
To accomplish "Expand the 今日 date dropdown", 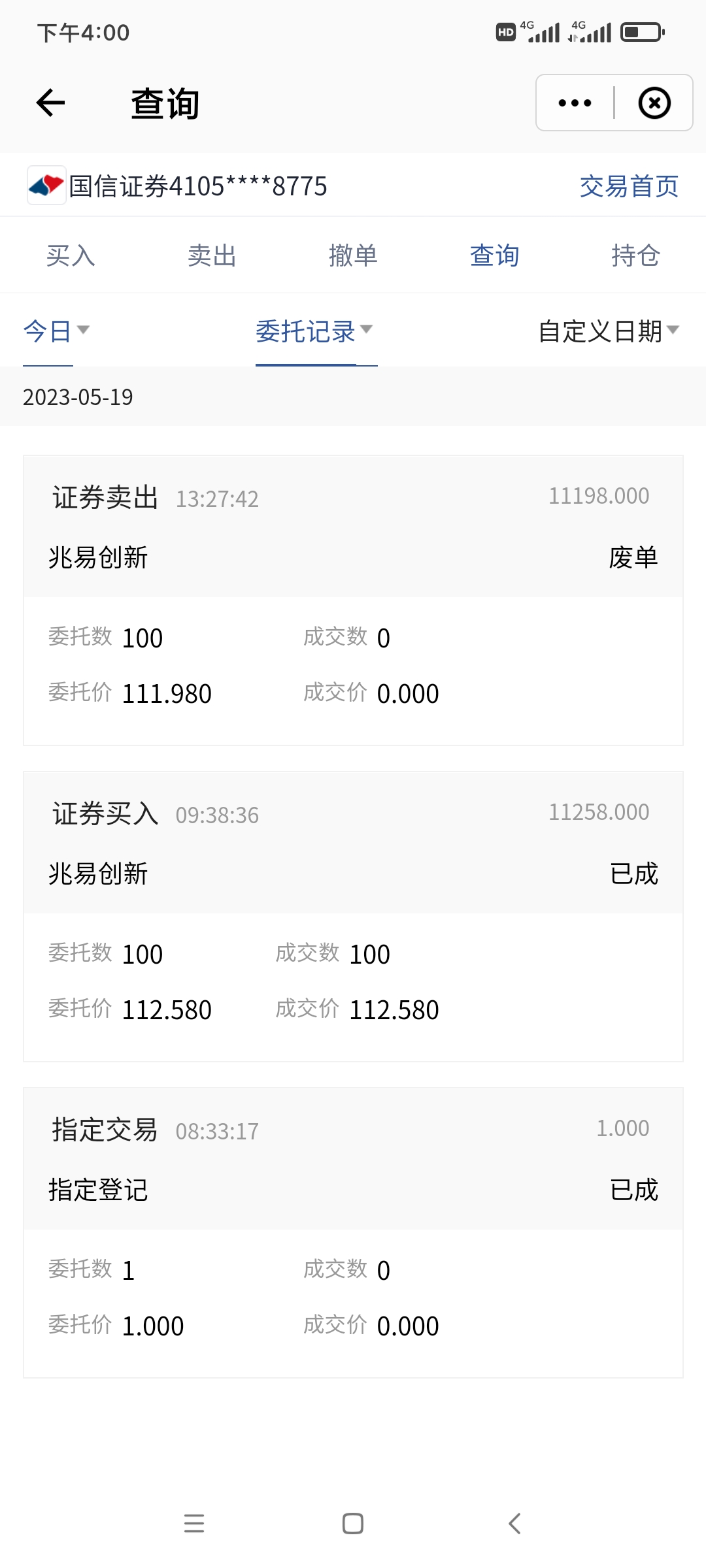I will click(x=56, y=331).
